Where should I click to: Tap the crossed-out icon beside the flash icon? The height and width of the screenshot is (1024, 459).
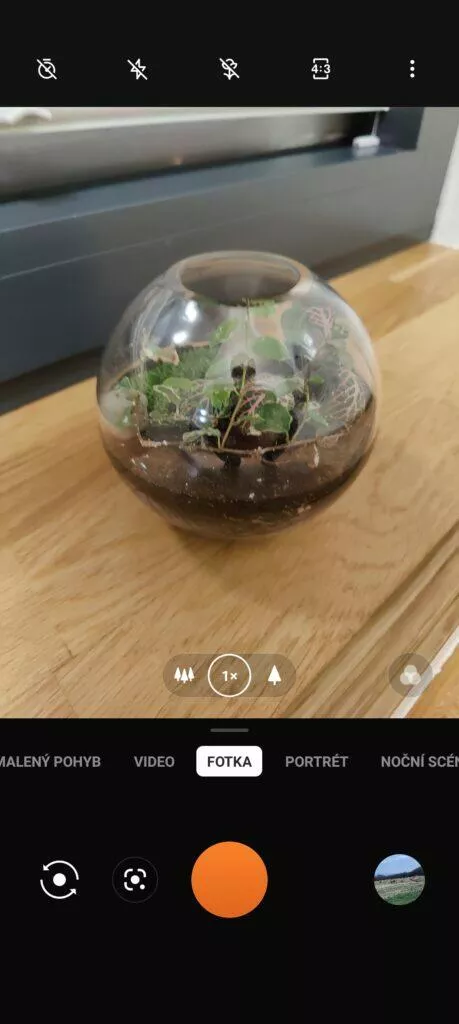tap(229, 69)
